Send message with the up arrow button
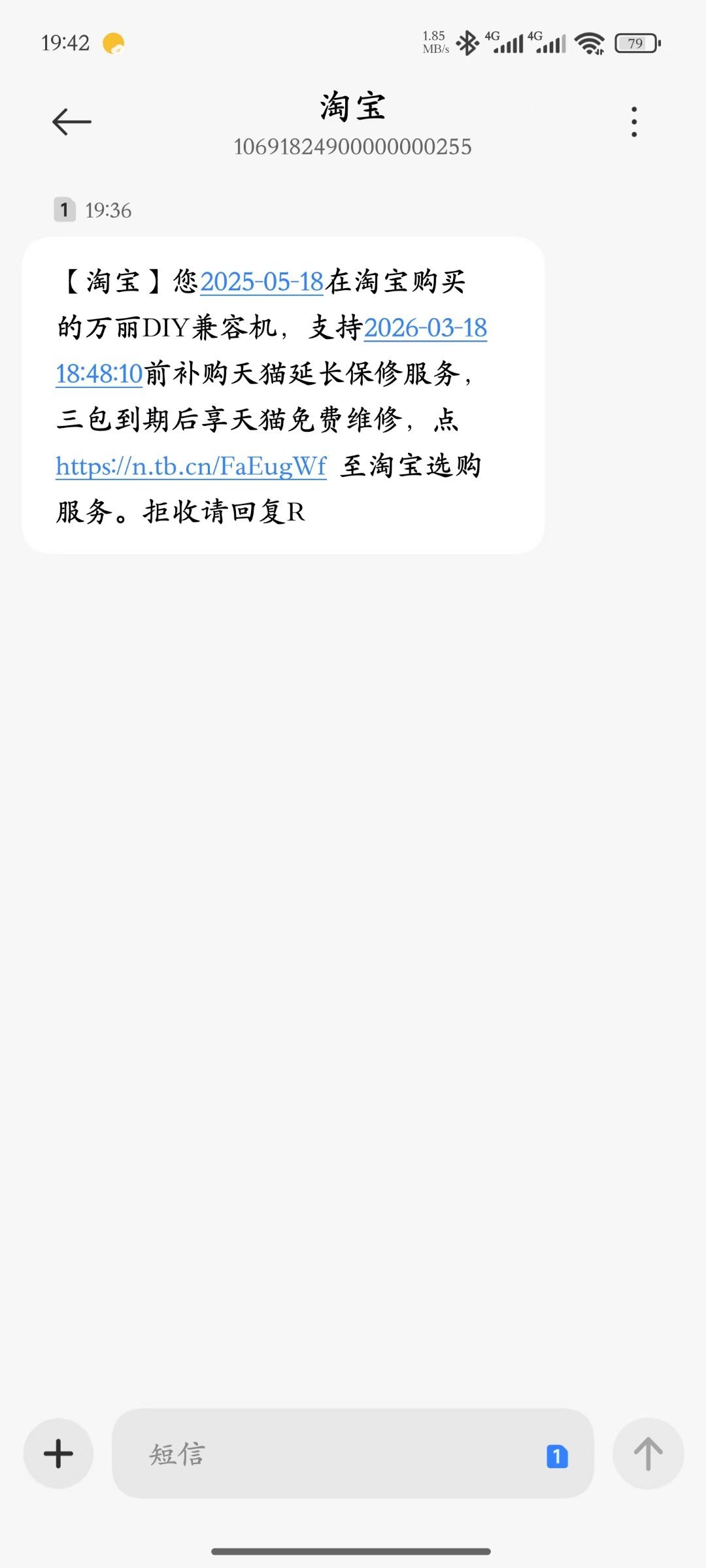 point(648,1454)
